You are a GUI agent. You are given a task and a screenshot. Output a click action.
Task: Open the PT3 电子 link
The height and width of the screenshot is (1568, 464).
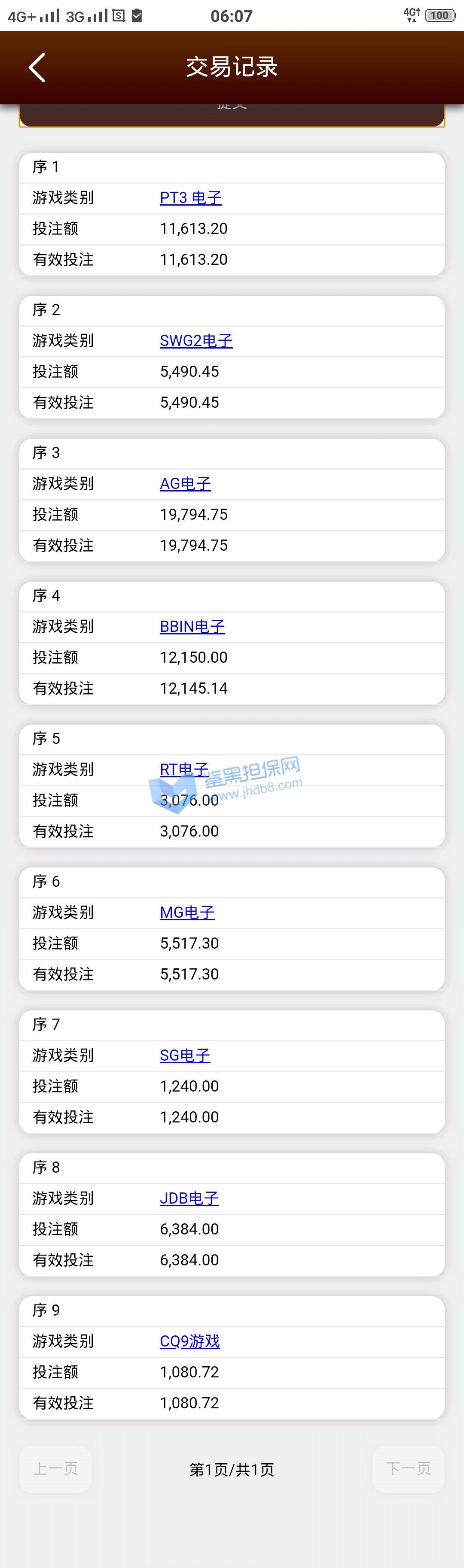pyautogui.click(x=191, y=198)
